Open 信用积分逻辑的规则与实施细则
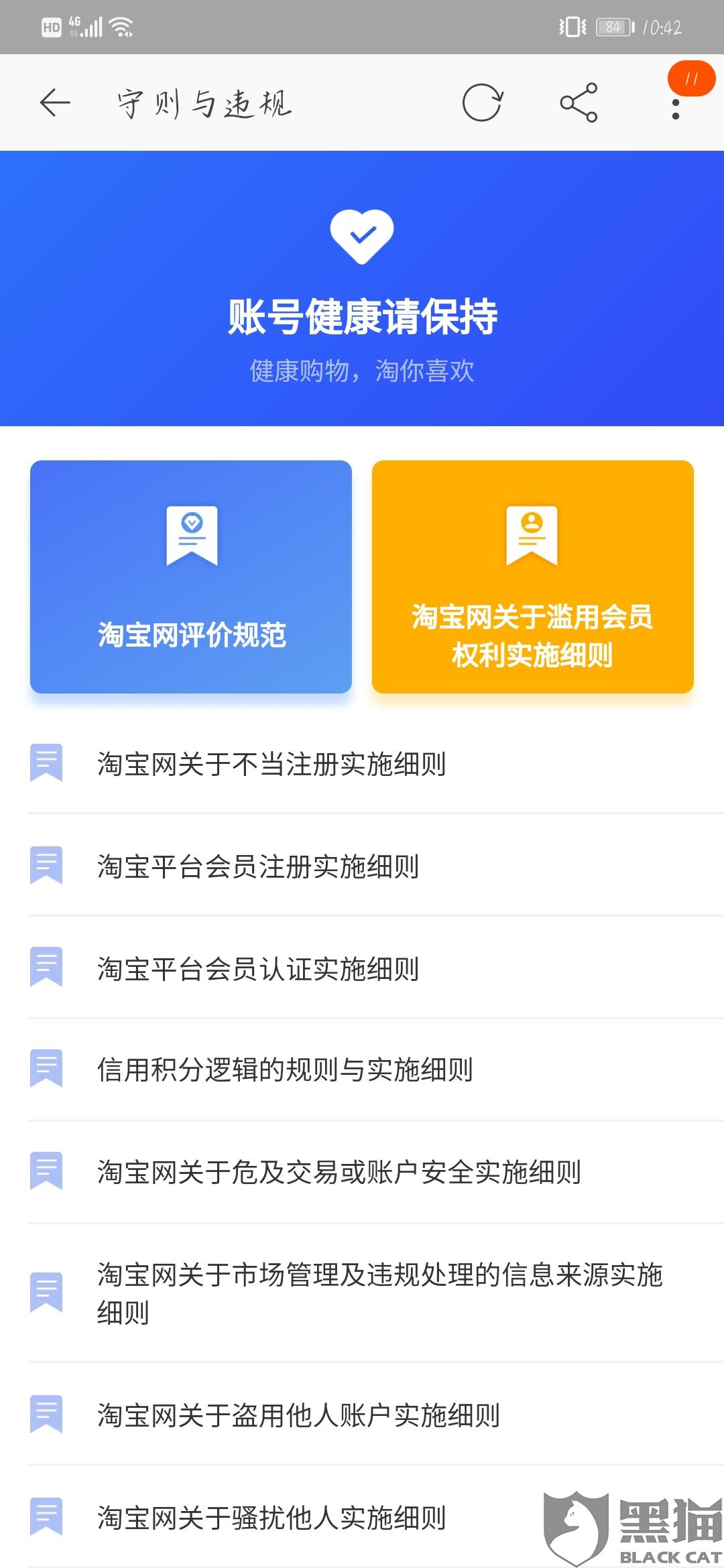Viewport: 724px width, 1568px height. [285, 1070]
